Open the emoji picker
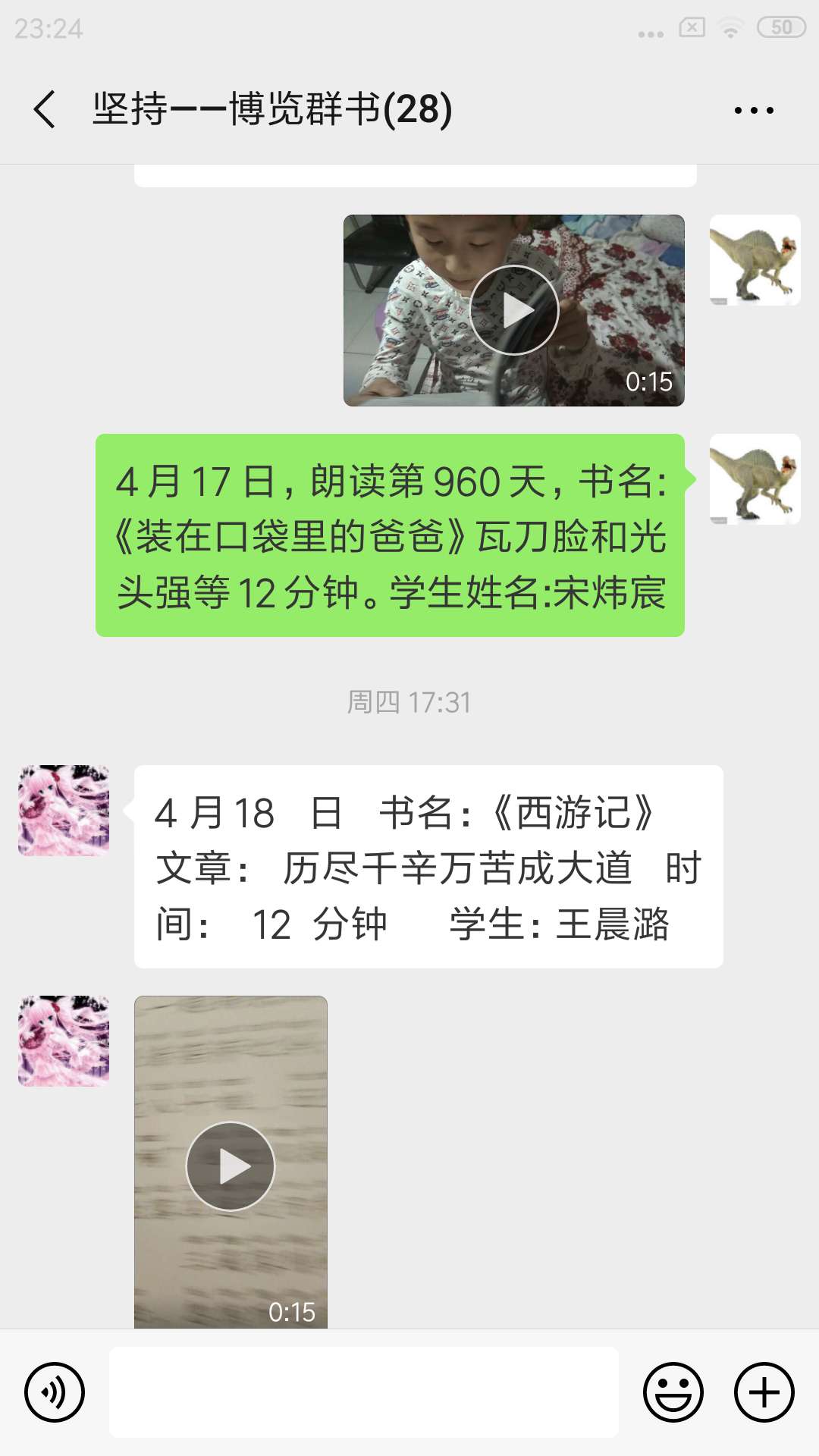 [673, 1392]
